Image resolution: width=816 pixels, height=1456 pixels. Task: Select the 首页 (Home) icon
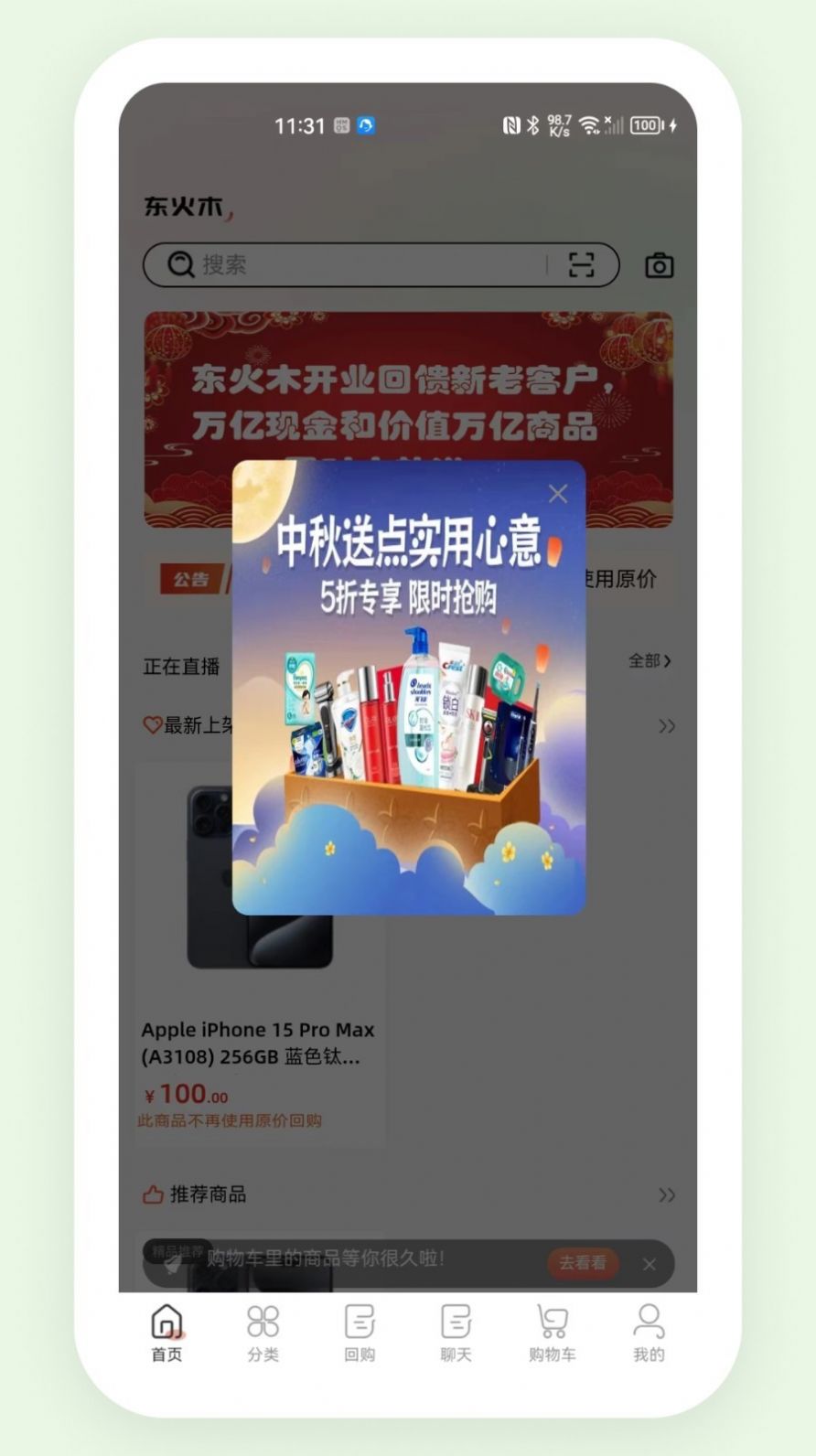coord(165,1322)
